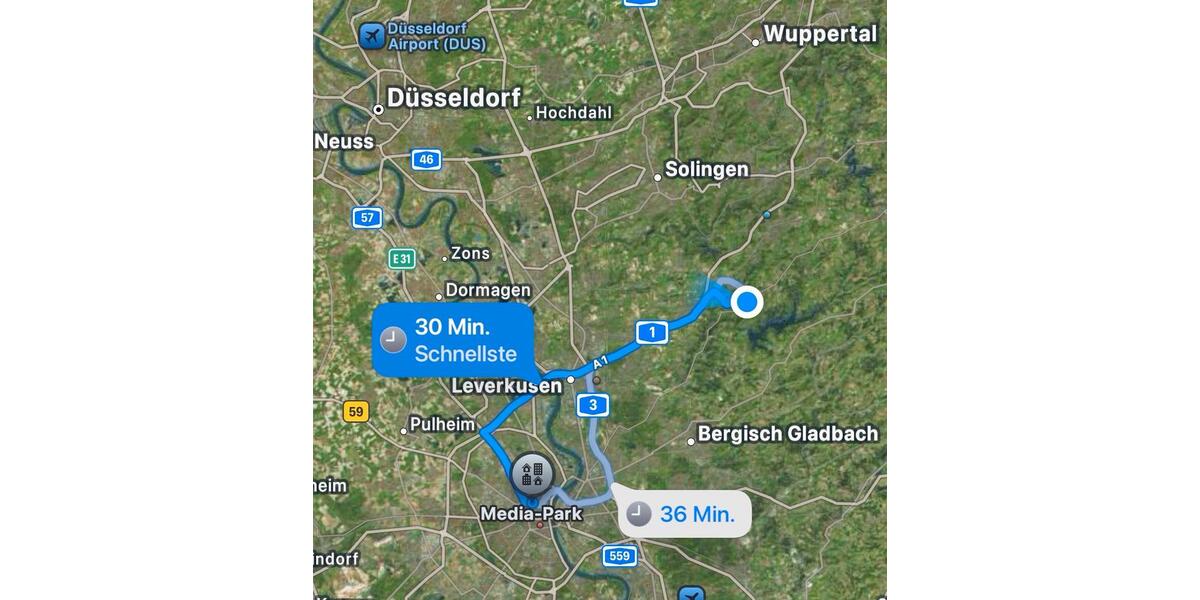Open the Media-Park destination marker
Screen dimensions: 1200x600
click(x=532, y=475)
